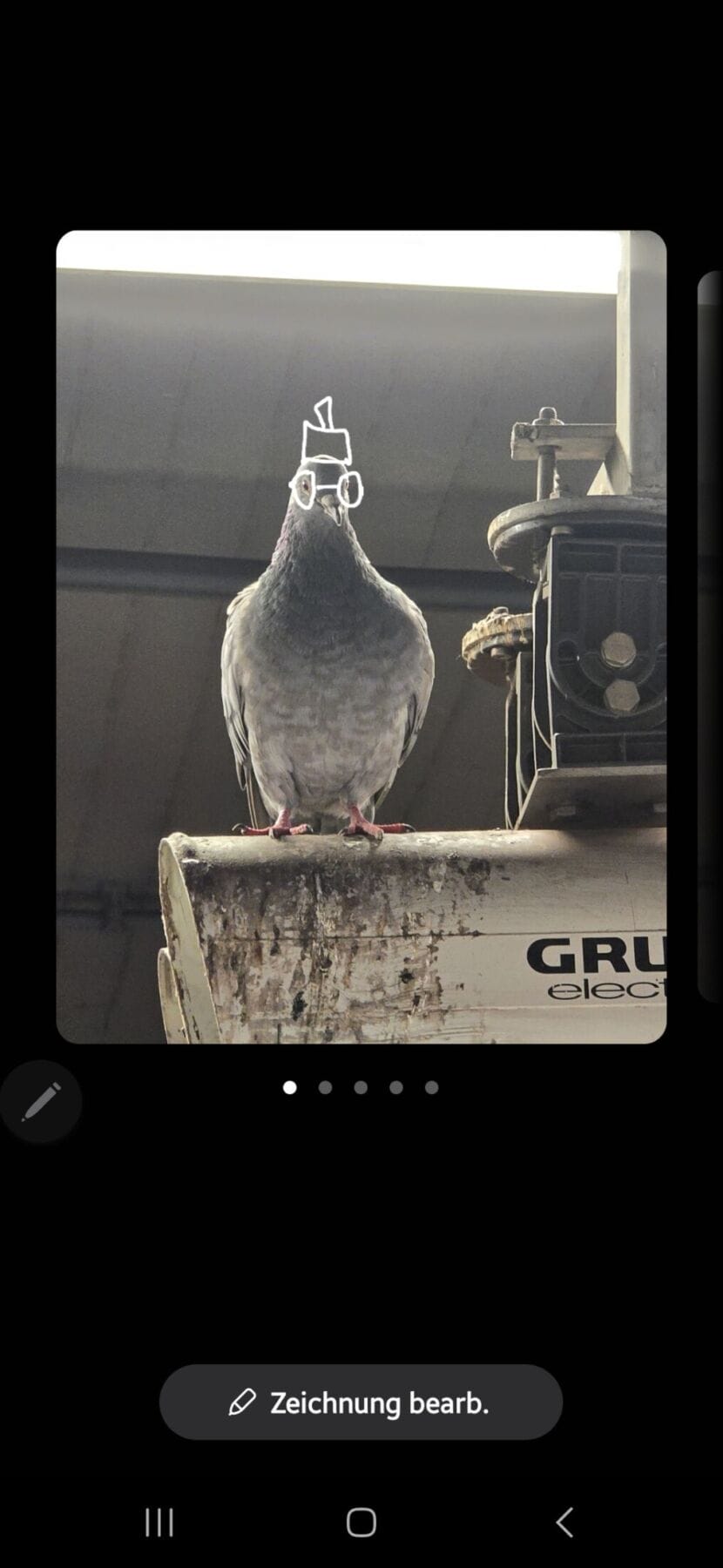Select the last page indicator dot

tap(431, 1087)
